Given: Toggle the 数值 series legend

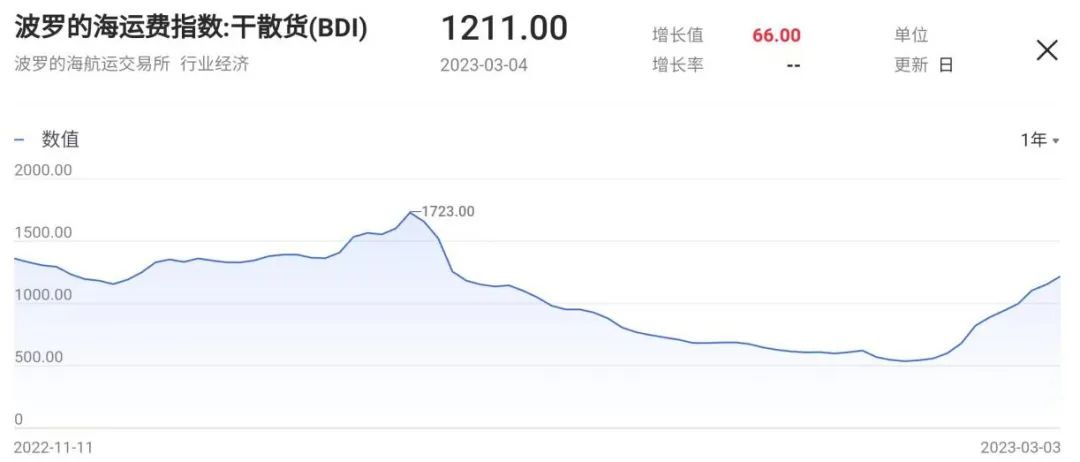Looking at the screenshot, I should pyautogui.click(x=50, y=139).
